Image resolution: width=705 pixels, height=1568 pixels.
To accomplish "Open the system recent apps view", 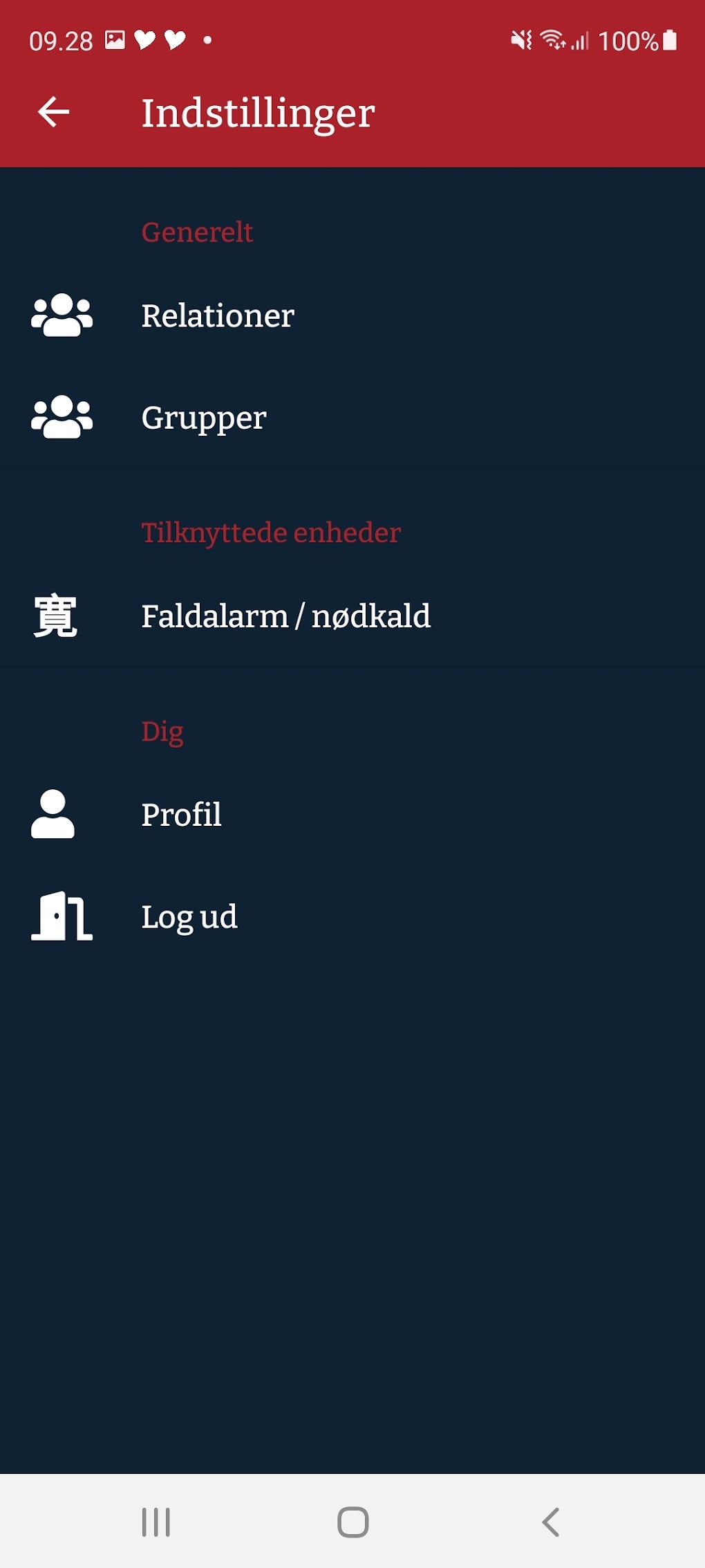I will click(x=156, y=1522).
